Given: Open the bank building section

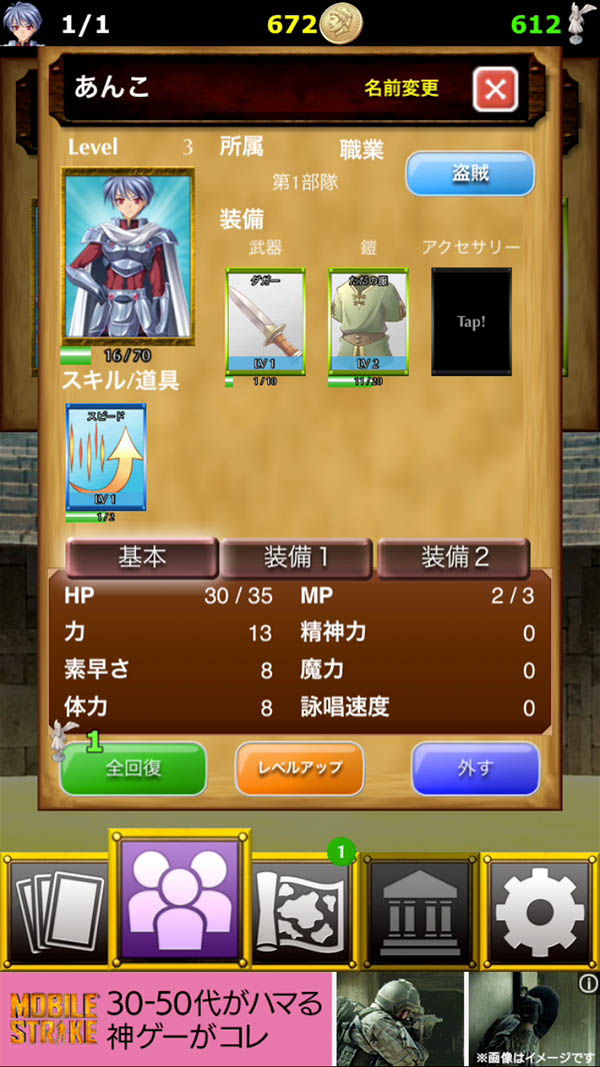Looking at the screenshot, I should click(x=420, y=909).
